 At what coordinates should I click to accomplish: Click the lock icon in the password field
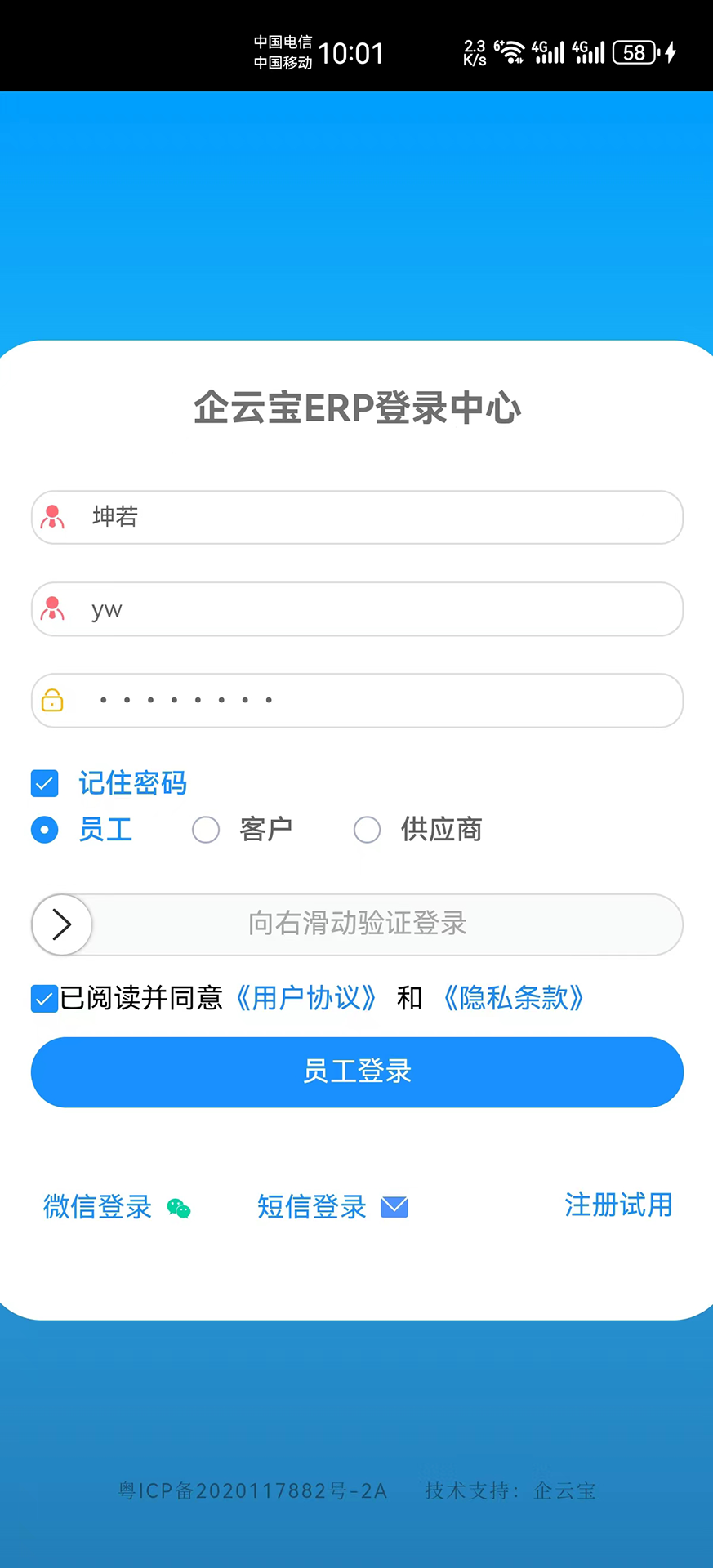52,700
